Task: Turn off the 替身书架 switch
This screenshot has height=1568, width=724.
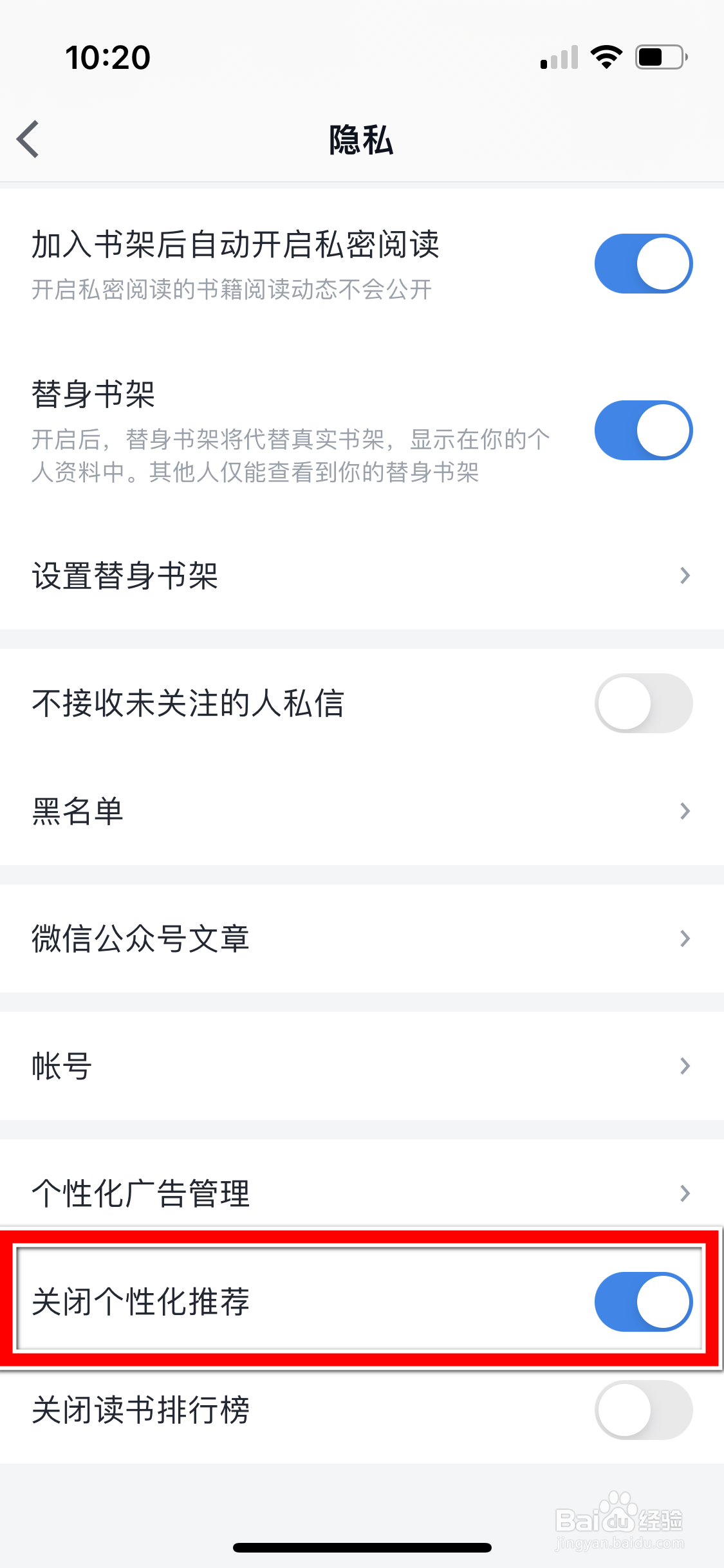Action: 643,431
